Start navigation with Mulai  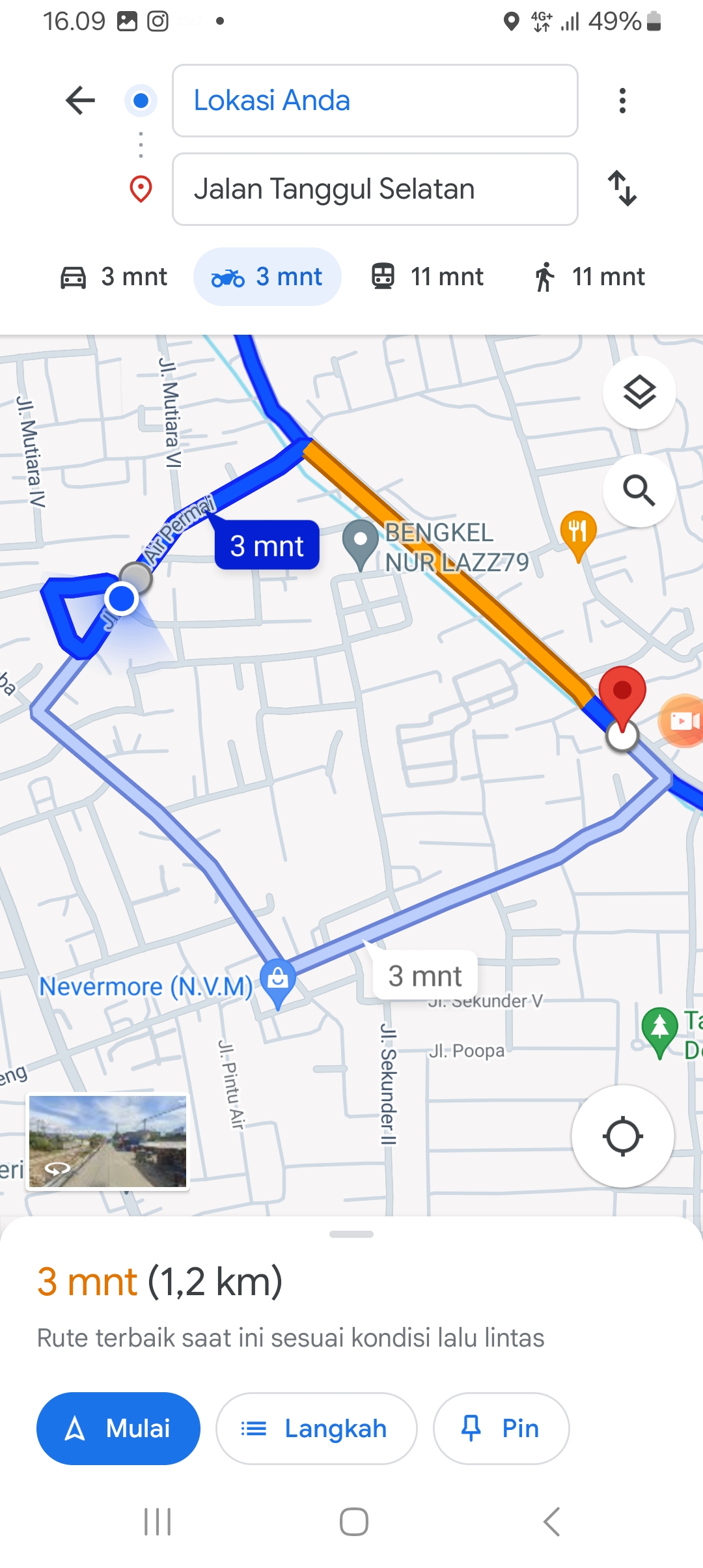(118, 1429)
